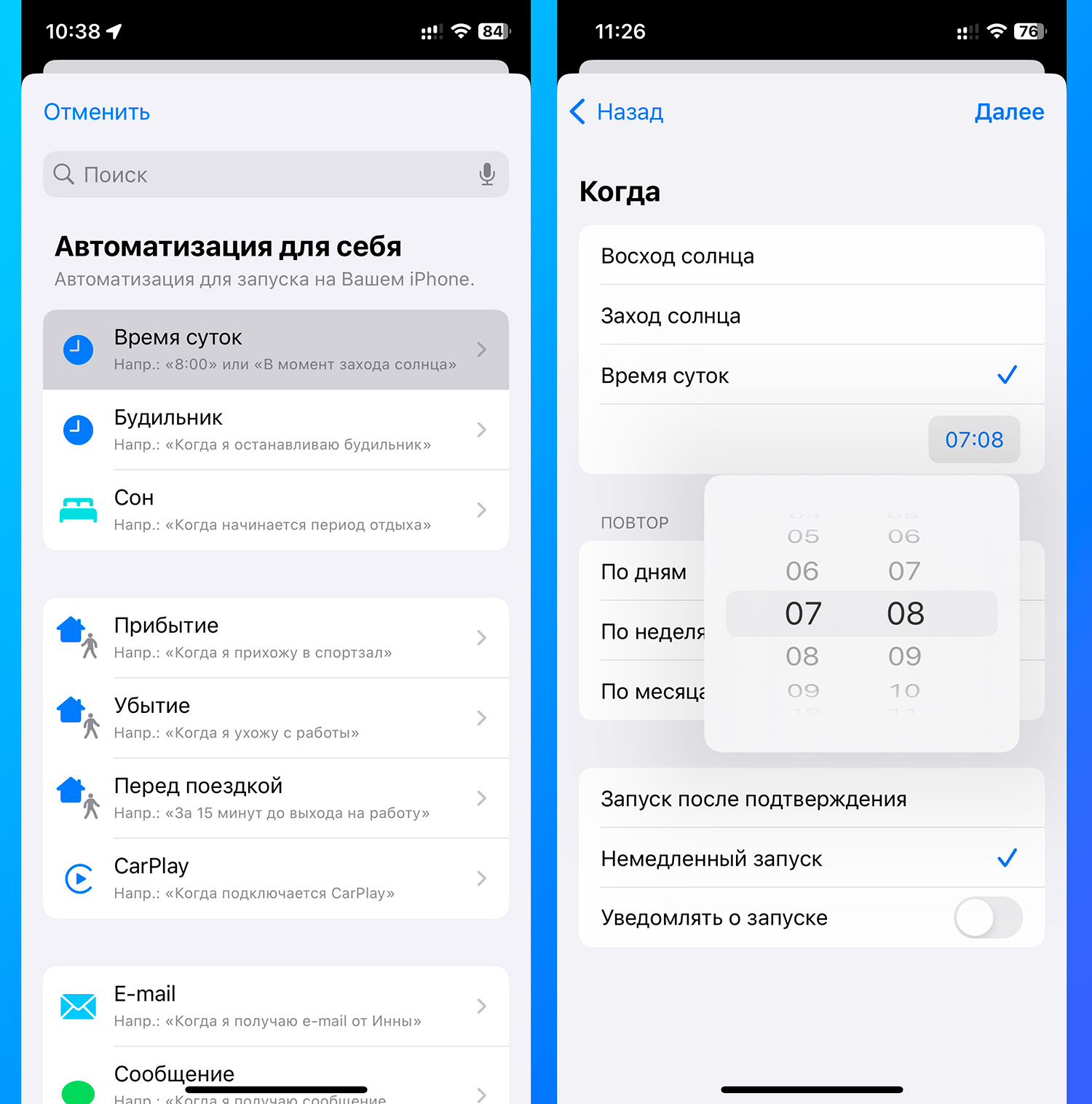Tap Далее to continue
Screen dimensions: 1092x1104
click(1009, 112)
